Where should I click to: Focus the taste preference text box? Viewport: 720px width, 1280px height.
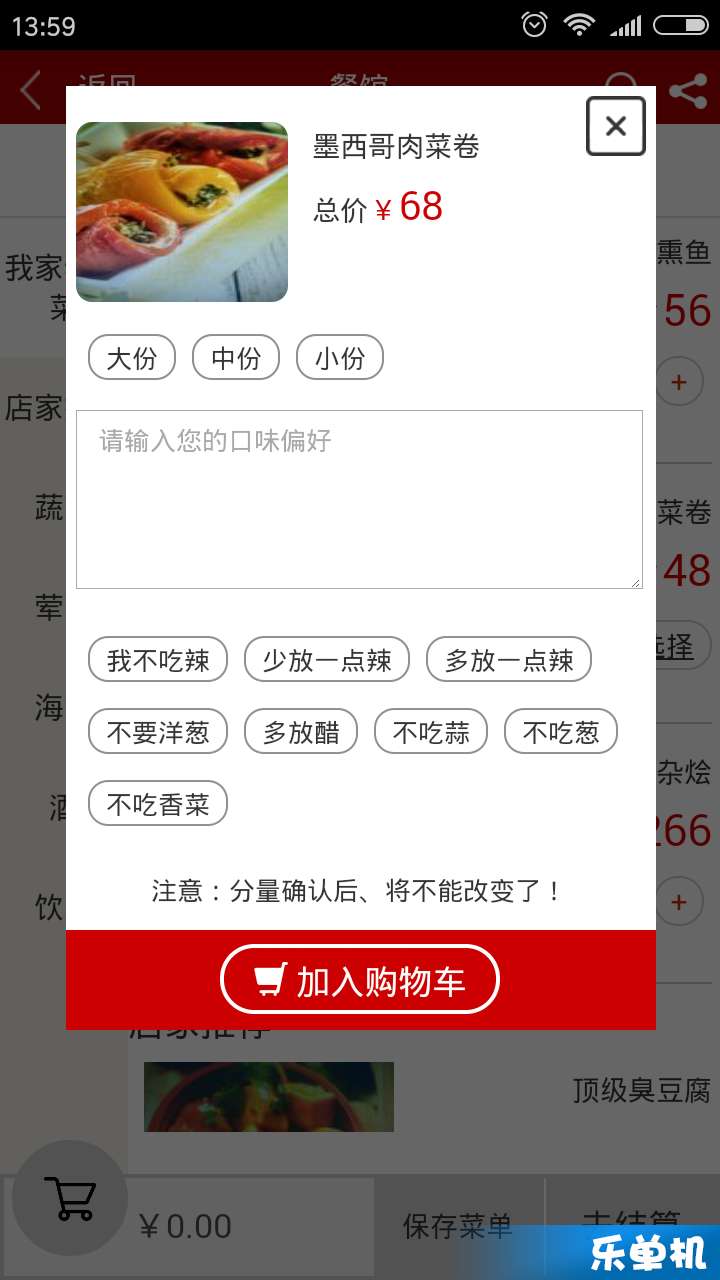coord(360,499)
